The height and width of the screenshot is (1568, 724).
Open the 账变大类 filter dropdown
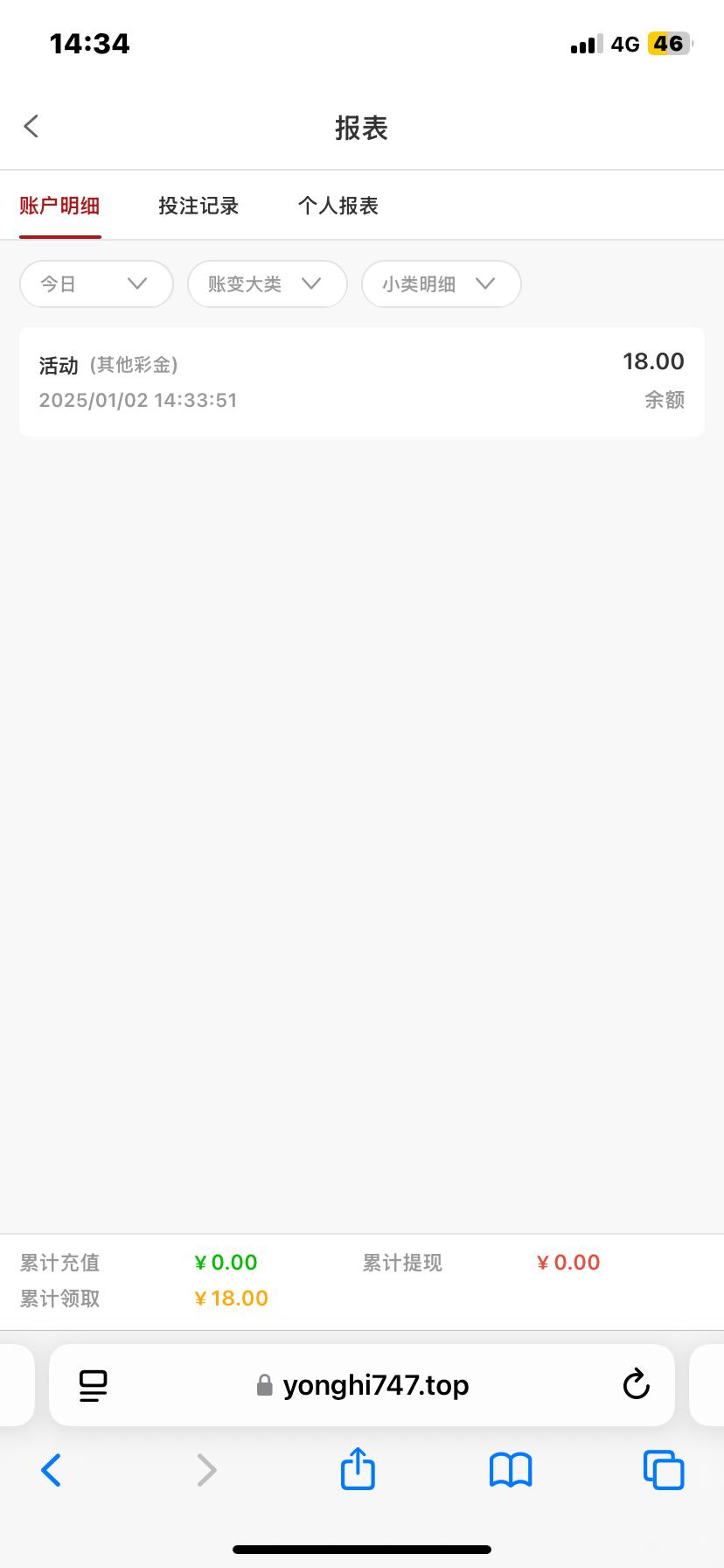(267, 283)
